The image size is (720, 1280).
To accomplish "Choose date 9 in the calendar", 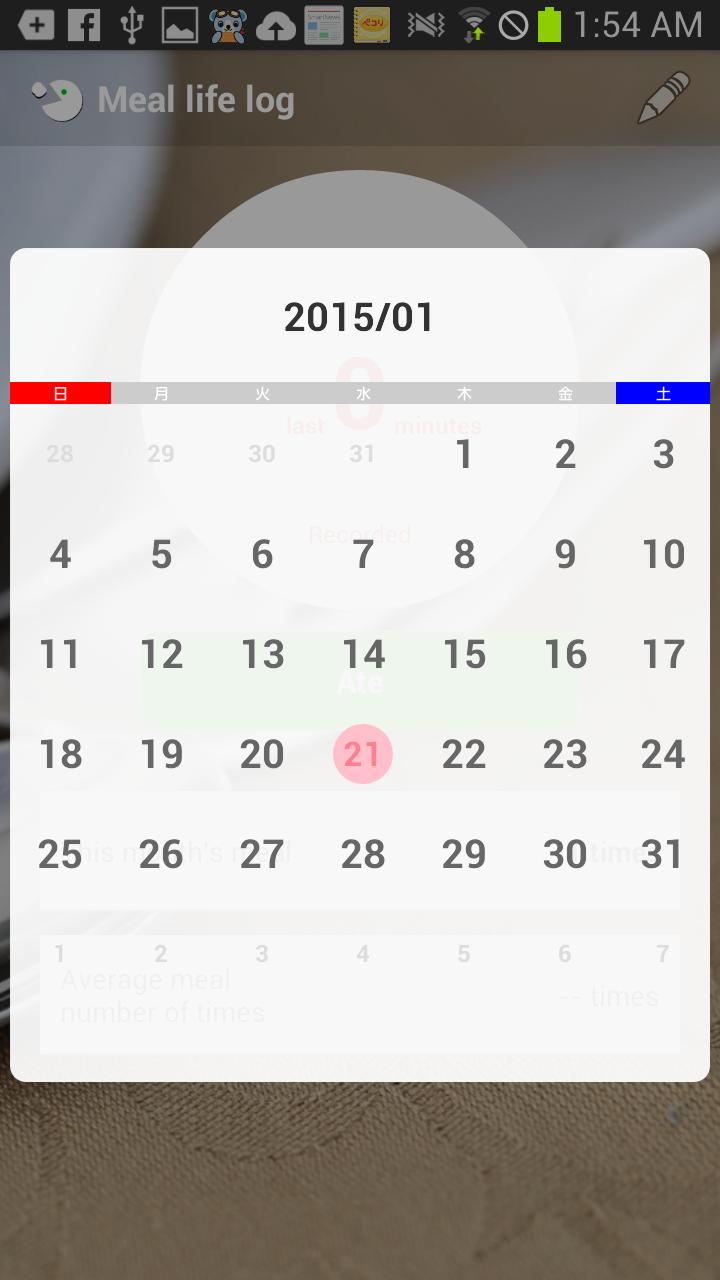I will [565, 554].
